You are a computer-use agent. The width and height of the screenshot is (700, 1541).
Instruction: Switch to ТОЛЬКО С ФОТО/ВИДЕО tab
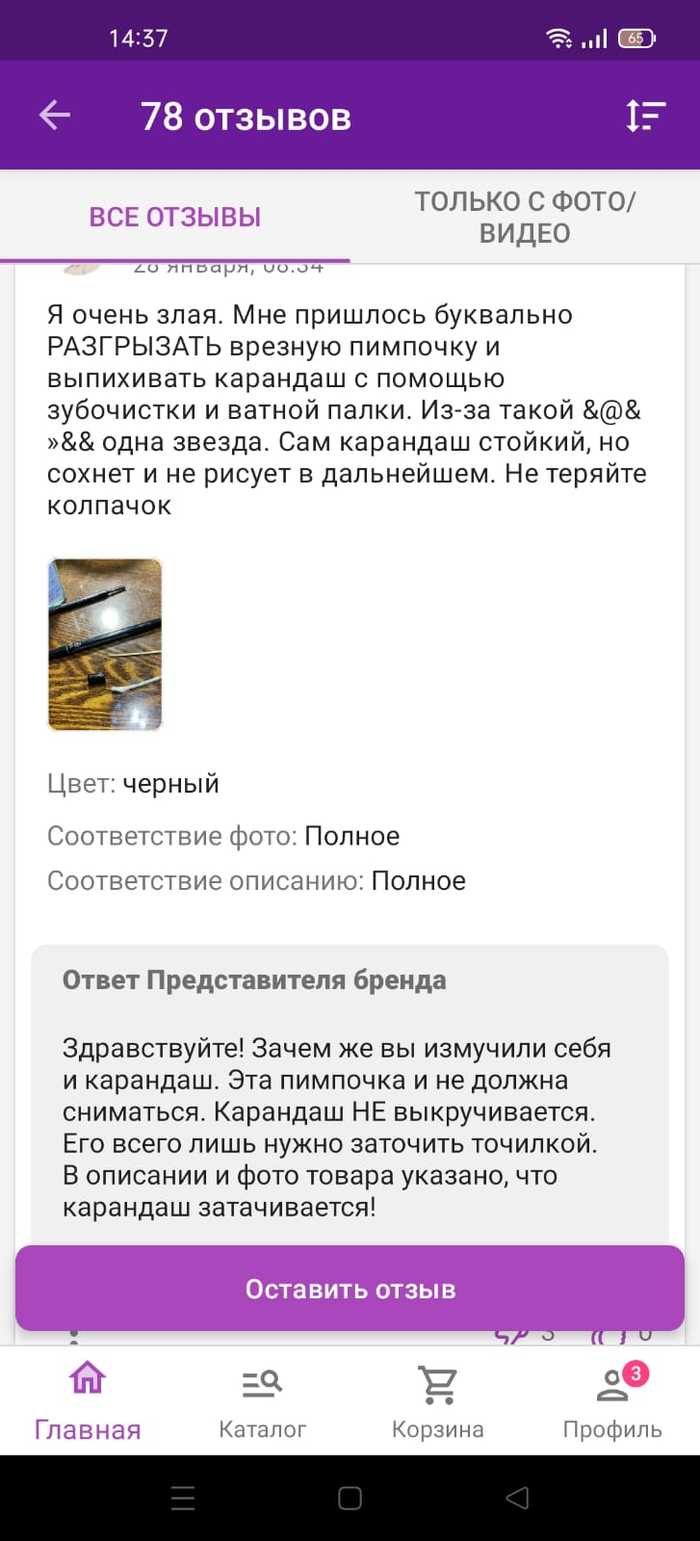(x=525, y=217)
